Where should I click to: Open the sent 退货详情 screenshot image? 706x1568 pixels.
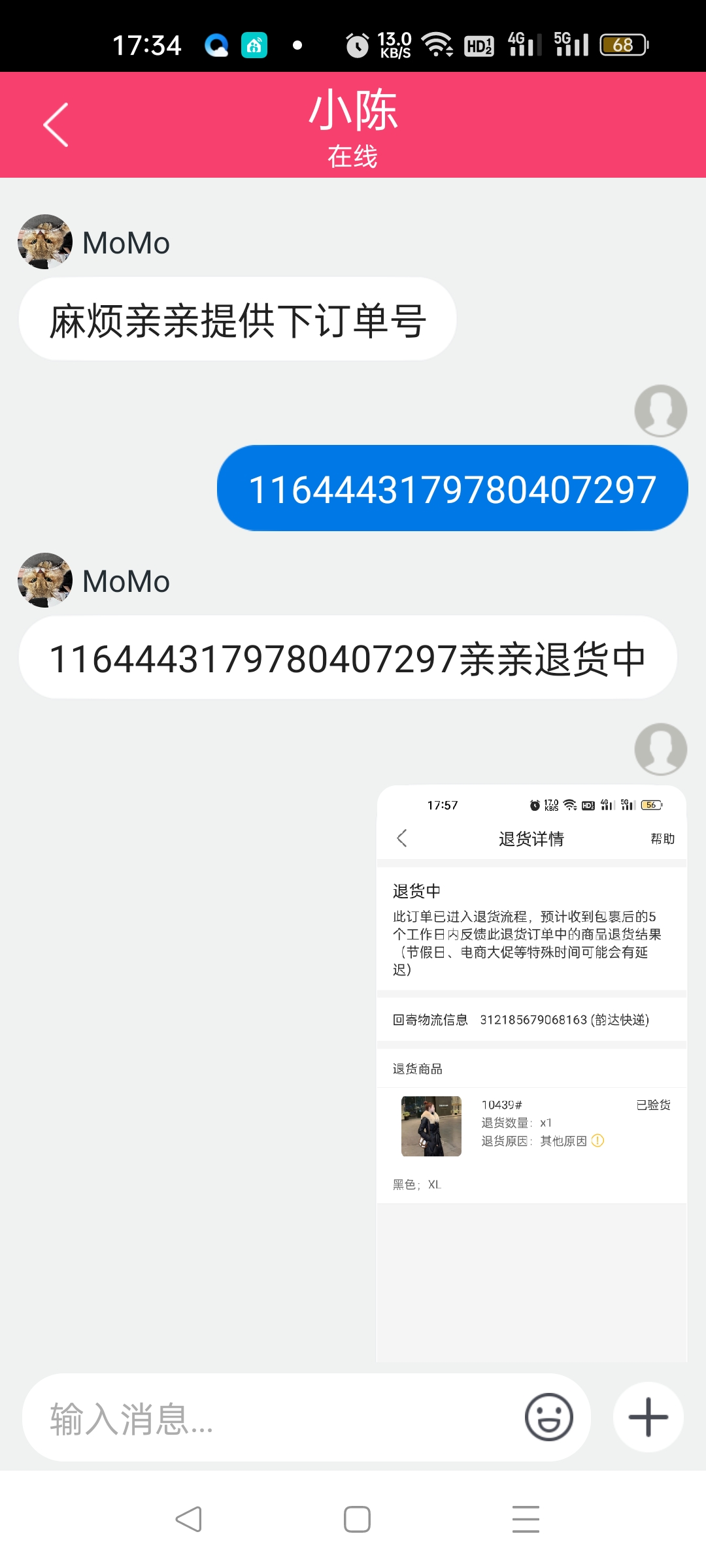[531, 1073]
